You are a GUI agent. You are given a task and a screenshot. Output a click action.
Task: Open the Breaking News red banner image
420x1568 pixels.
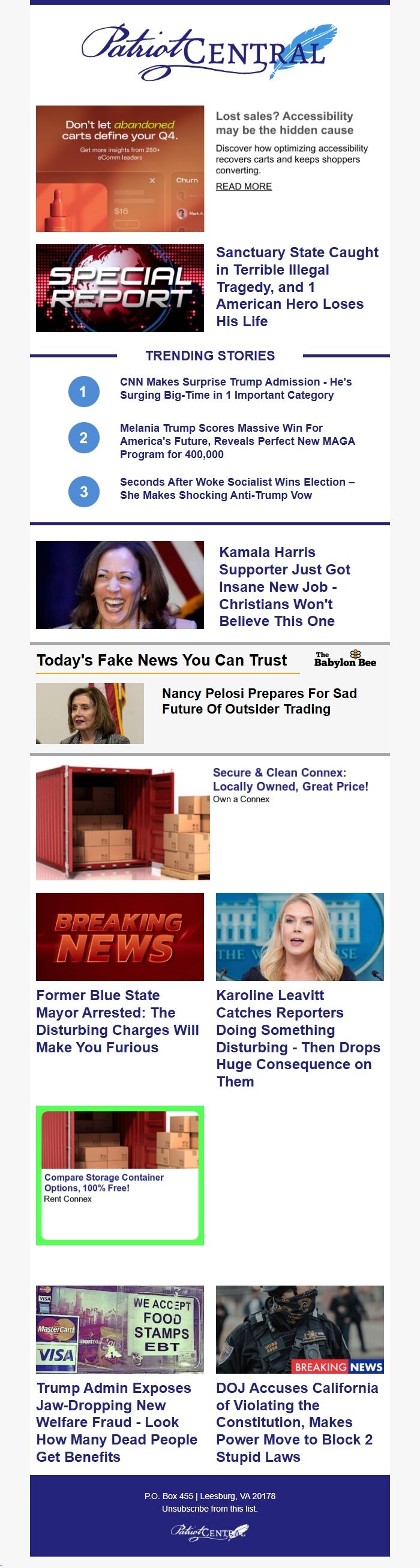pos(120,936)
